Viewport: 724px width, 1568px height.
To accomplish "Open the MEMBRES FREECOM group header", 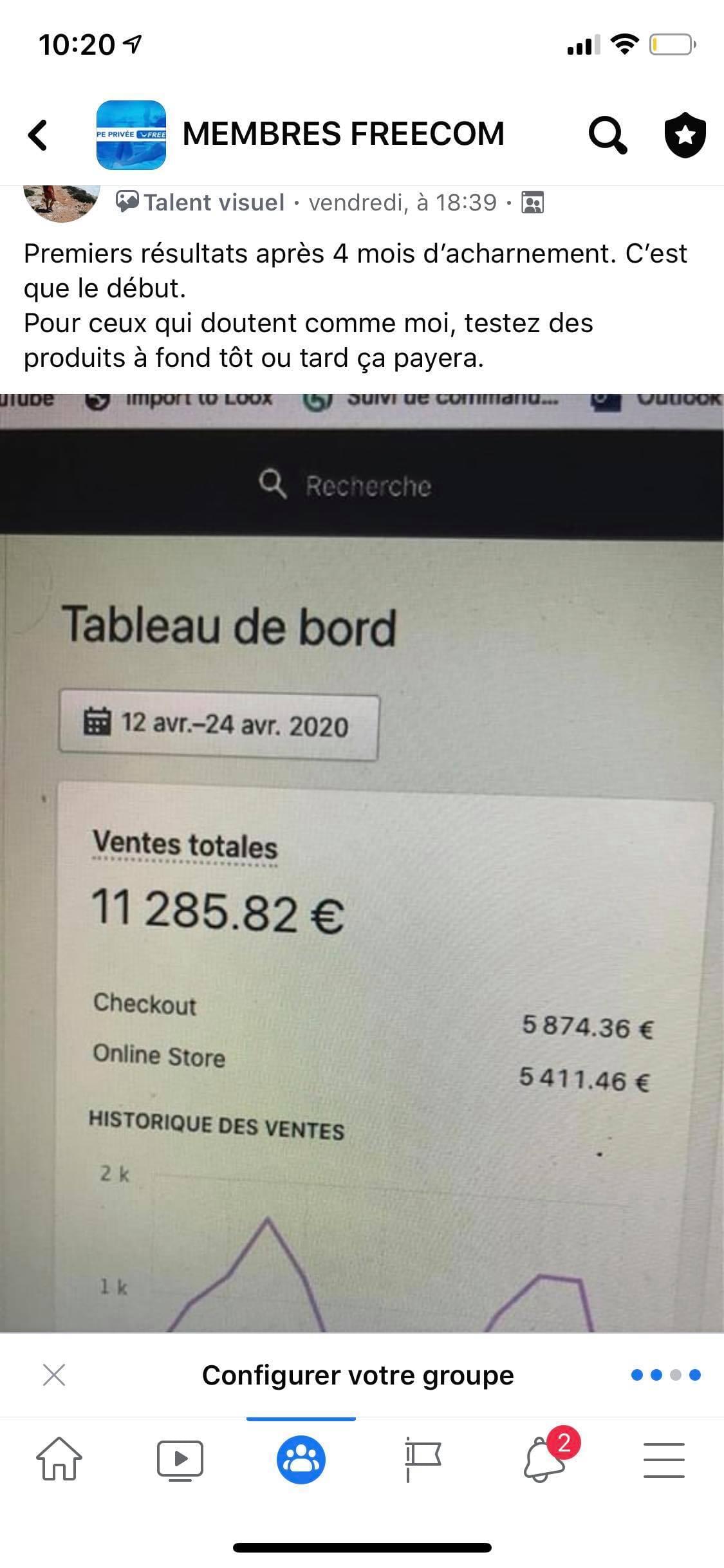I will point(342,135).
